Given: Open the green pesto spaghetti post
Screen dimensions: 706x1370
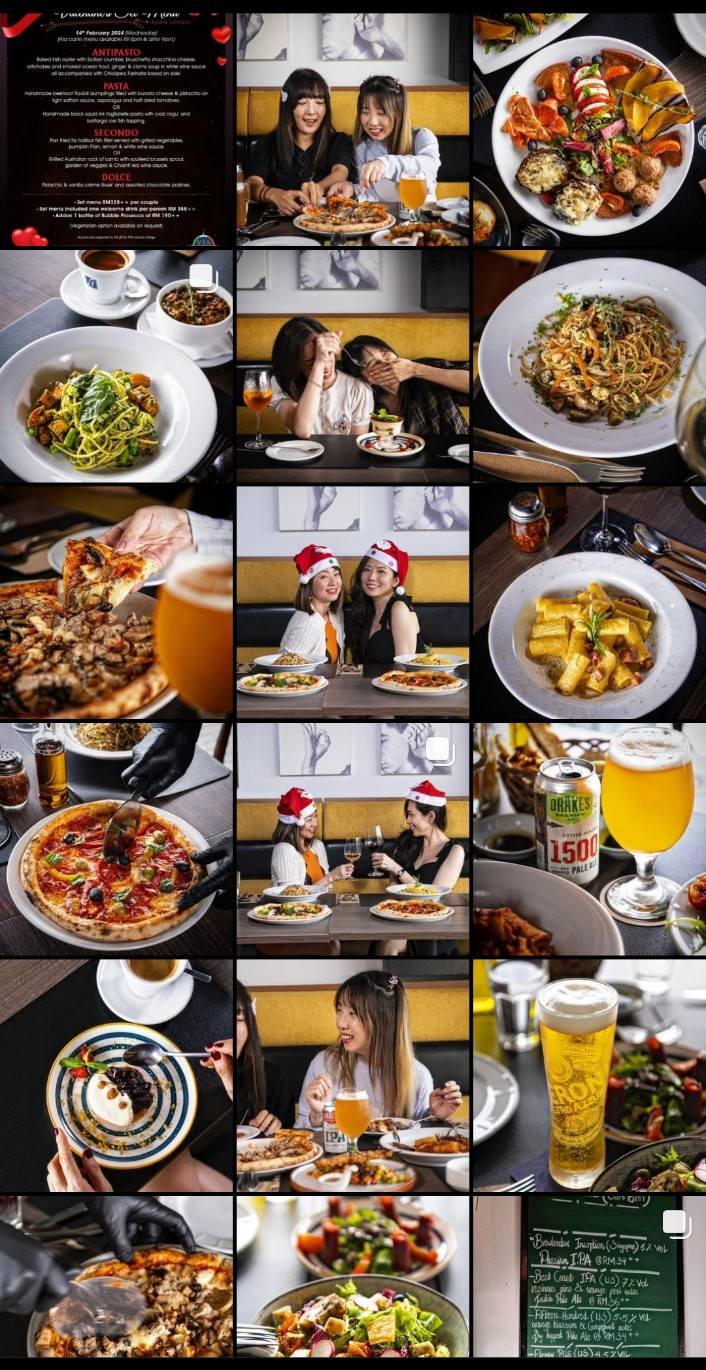Looking at the screenshot, I should [x=116, y=366].
